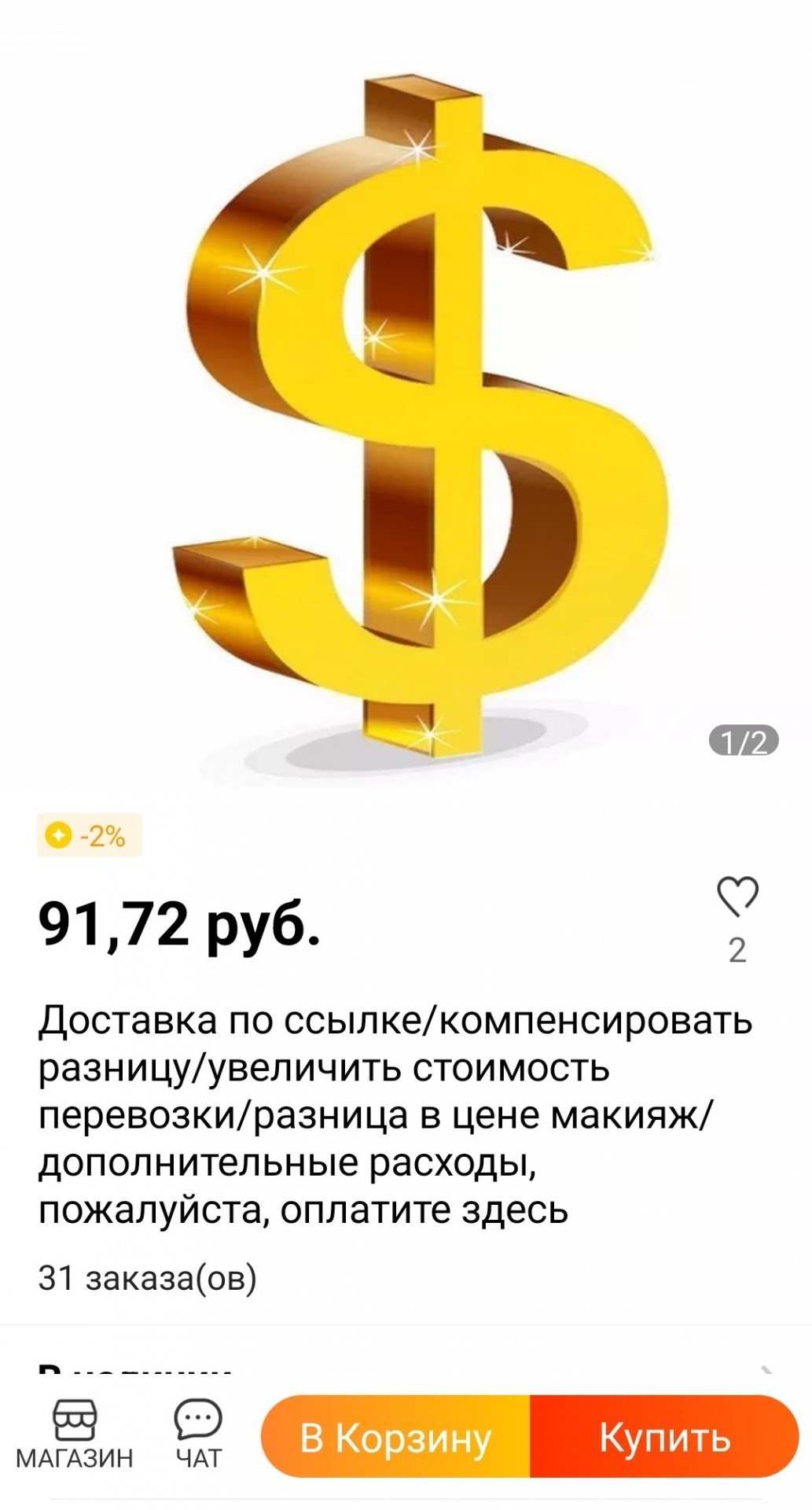Tap the Купить button
Screen dimensions: 812x1510
pyautogui.click(x=665, y=1438)
